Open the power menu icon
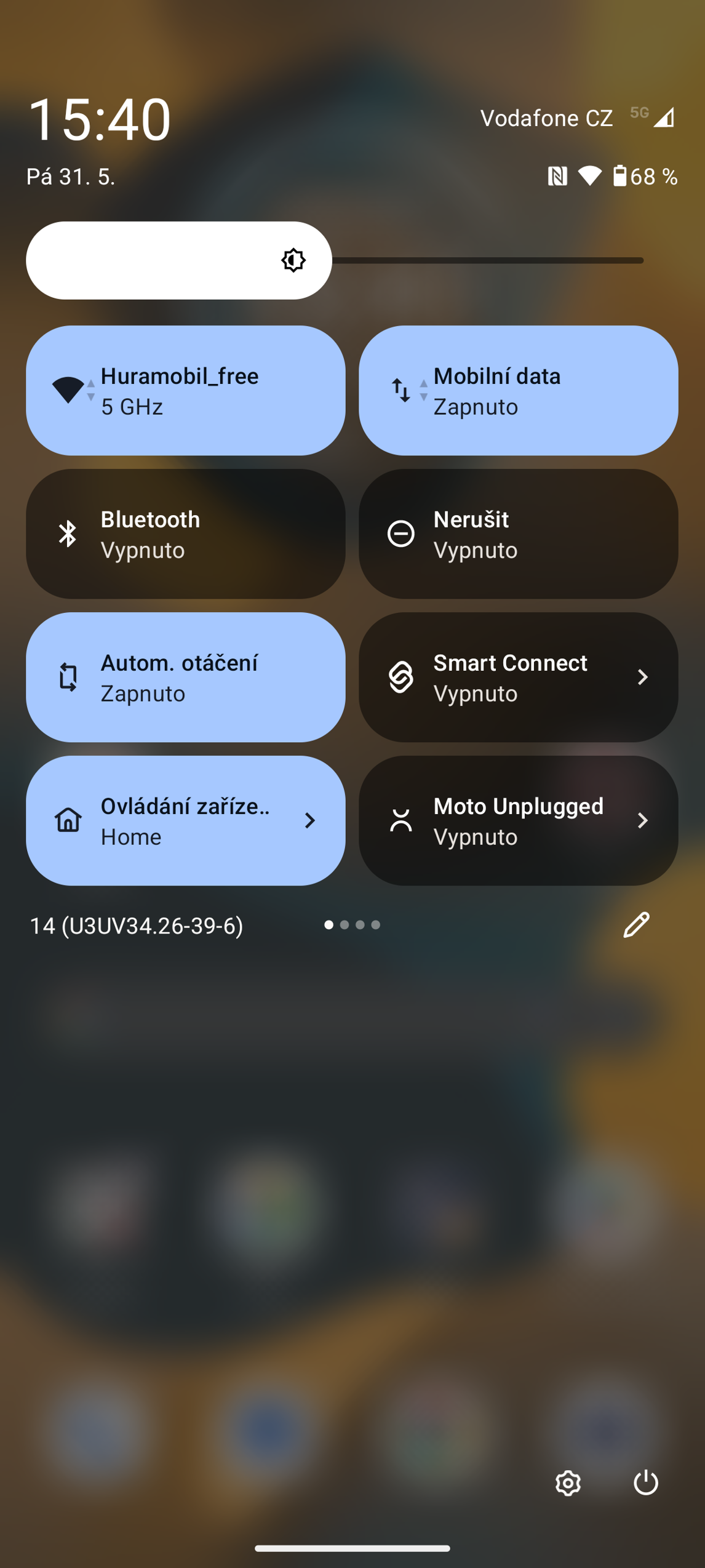 pyautogui.click(x=645, y=1483)
